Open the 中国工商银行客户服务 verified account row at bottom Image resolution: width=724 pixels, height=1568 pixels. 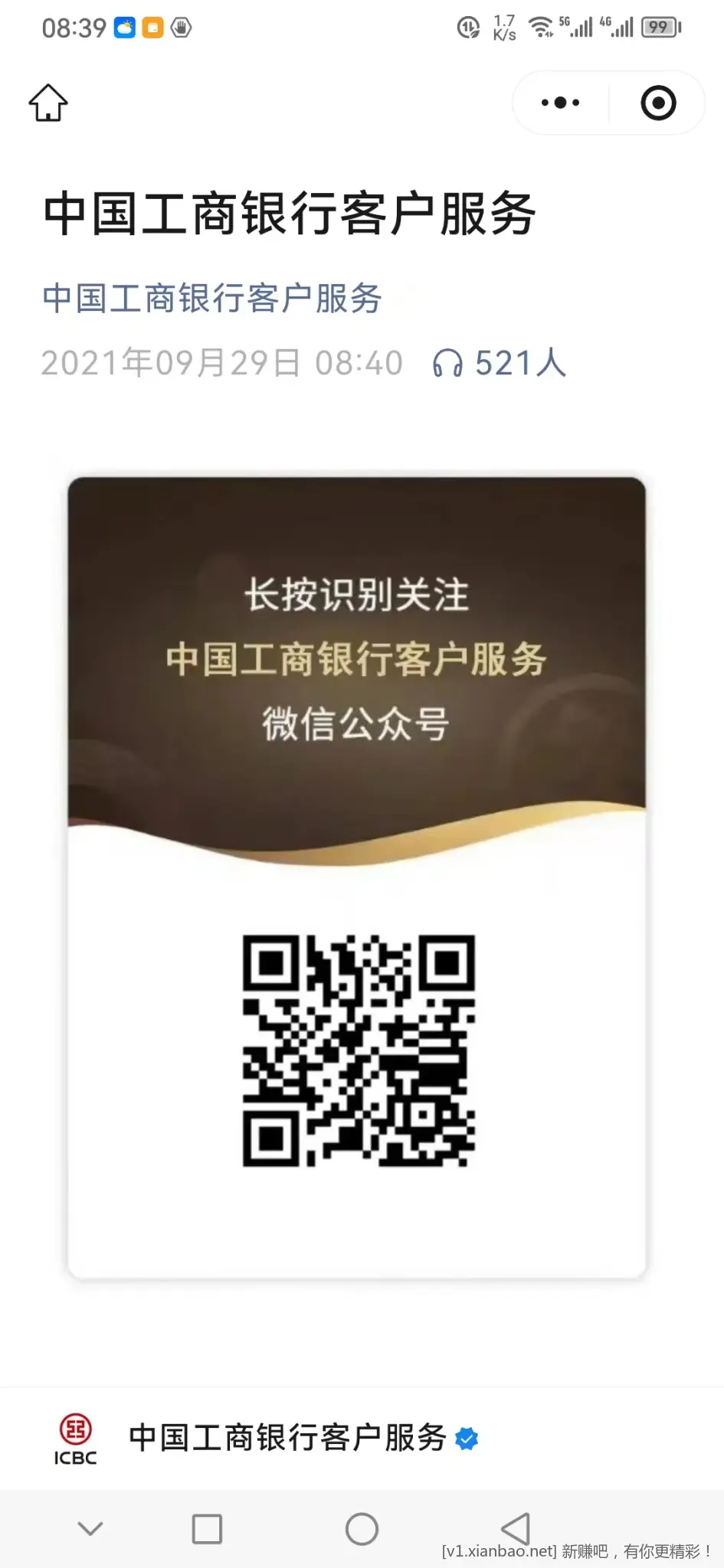(287, 1438)
